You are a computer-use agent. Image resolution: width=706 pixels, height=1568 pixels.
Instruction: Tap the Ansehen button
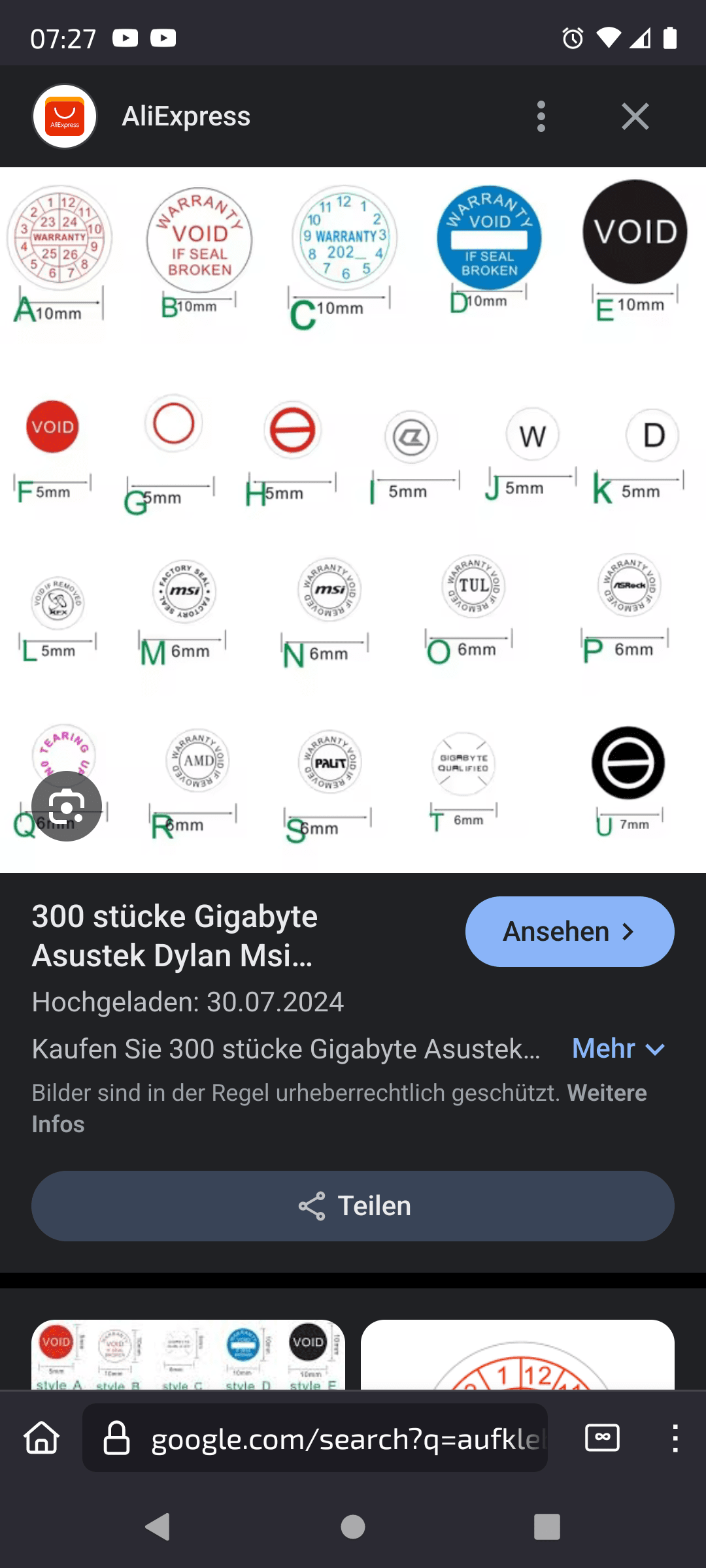[x=569, y=932]
